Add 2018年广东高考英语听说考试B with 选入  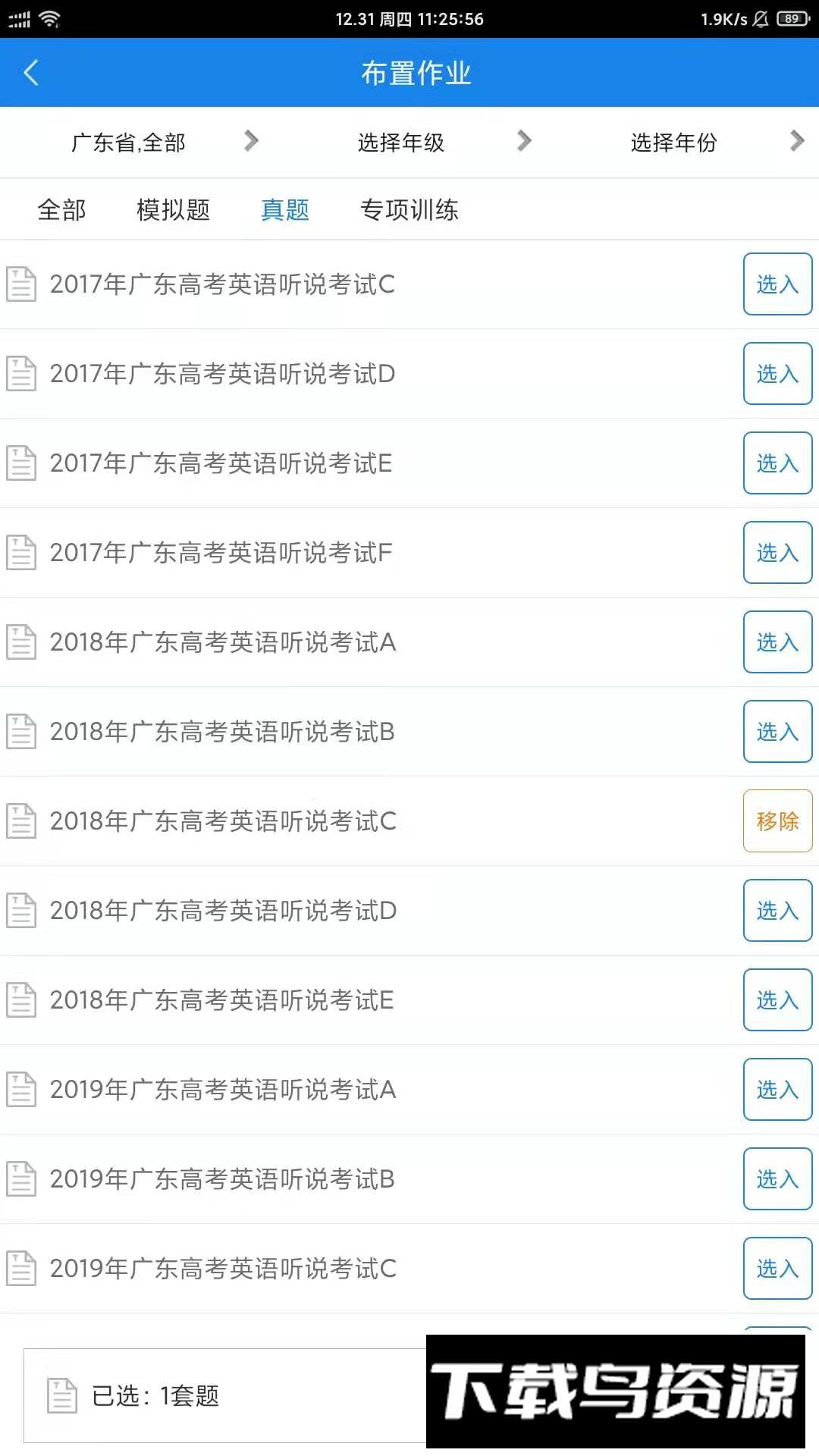click(x=777, y=732)
